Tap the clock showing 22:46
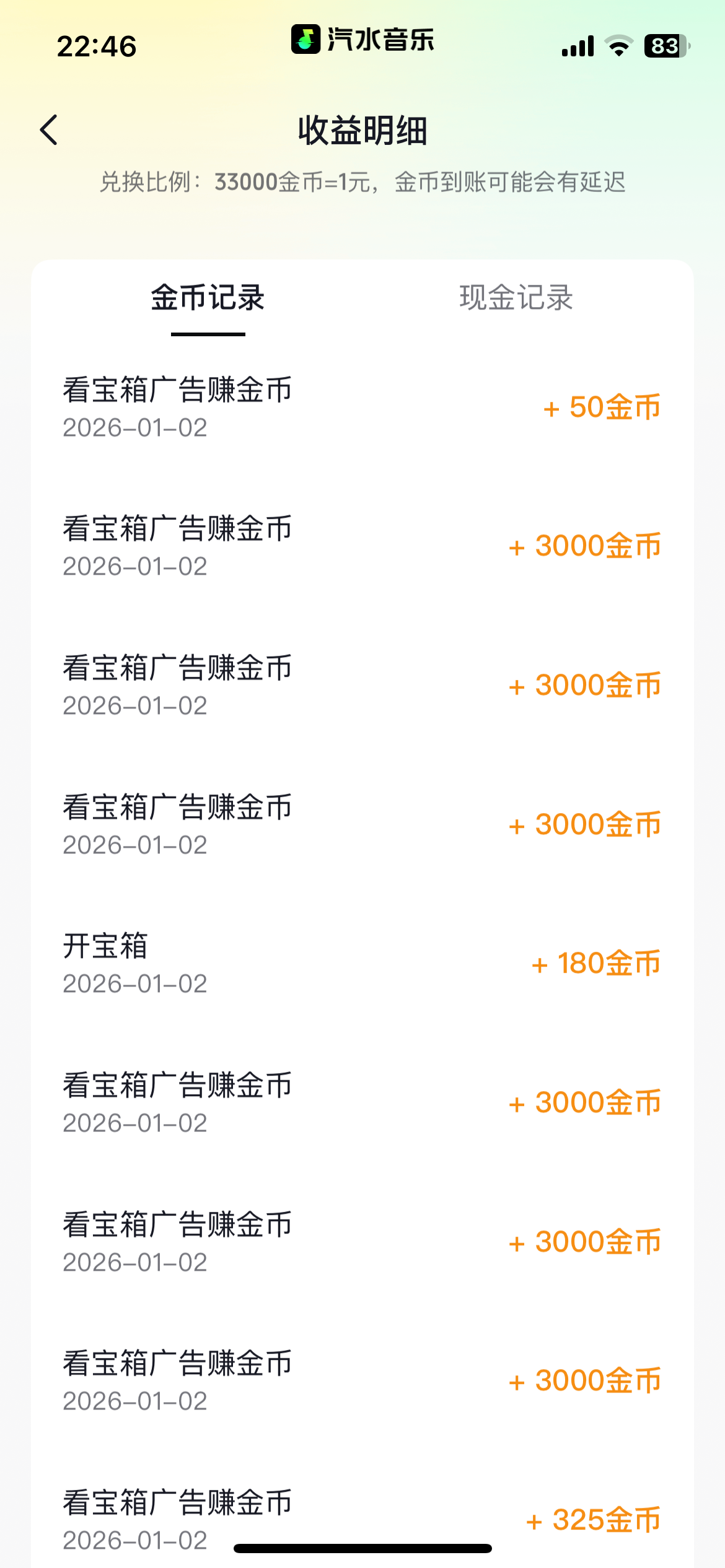 [96, 45]
